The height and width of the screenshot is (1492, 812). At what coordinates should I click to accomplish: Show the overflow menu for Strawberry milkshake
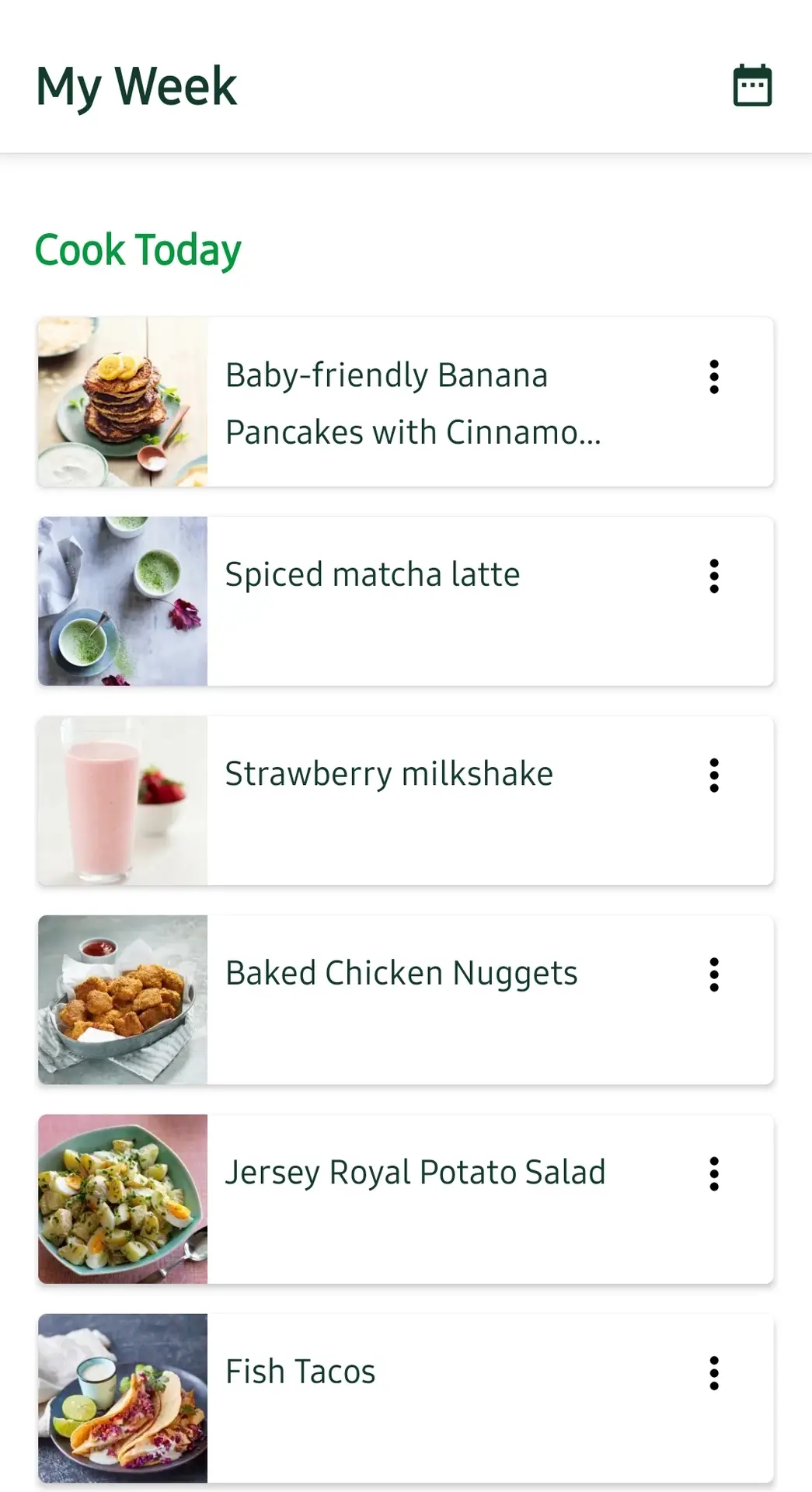pos(714,776)
